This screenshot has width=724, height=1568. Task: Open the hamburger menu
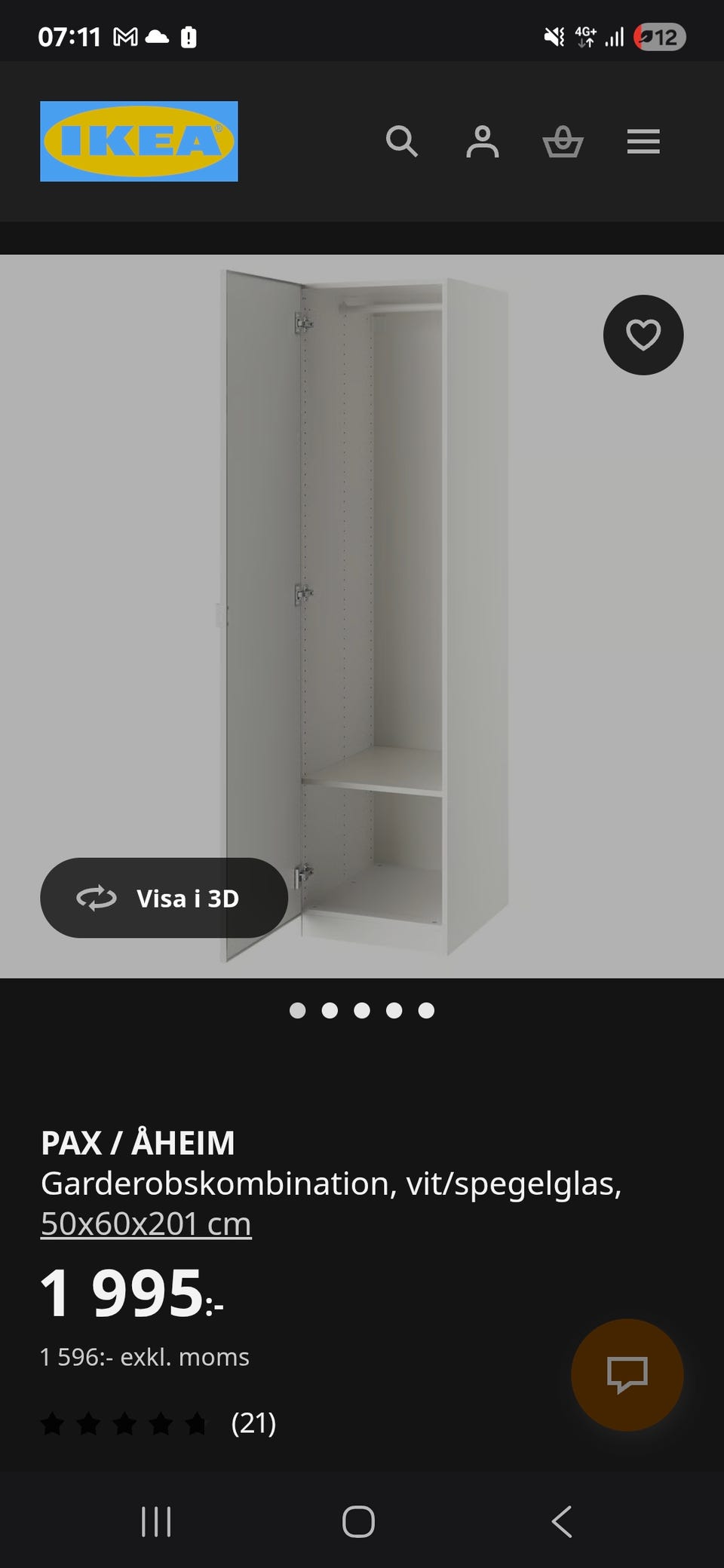coord(643,141)
